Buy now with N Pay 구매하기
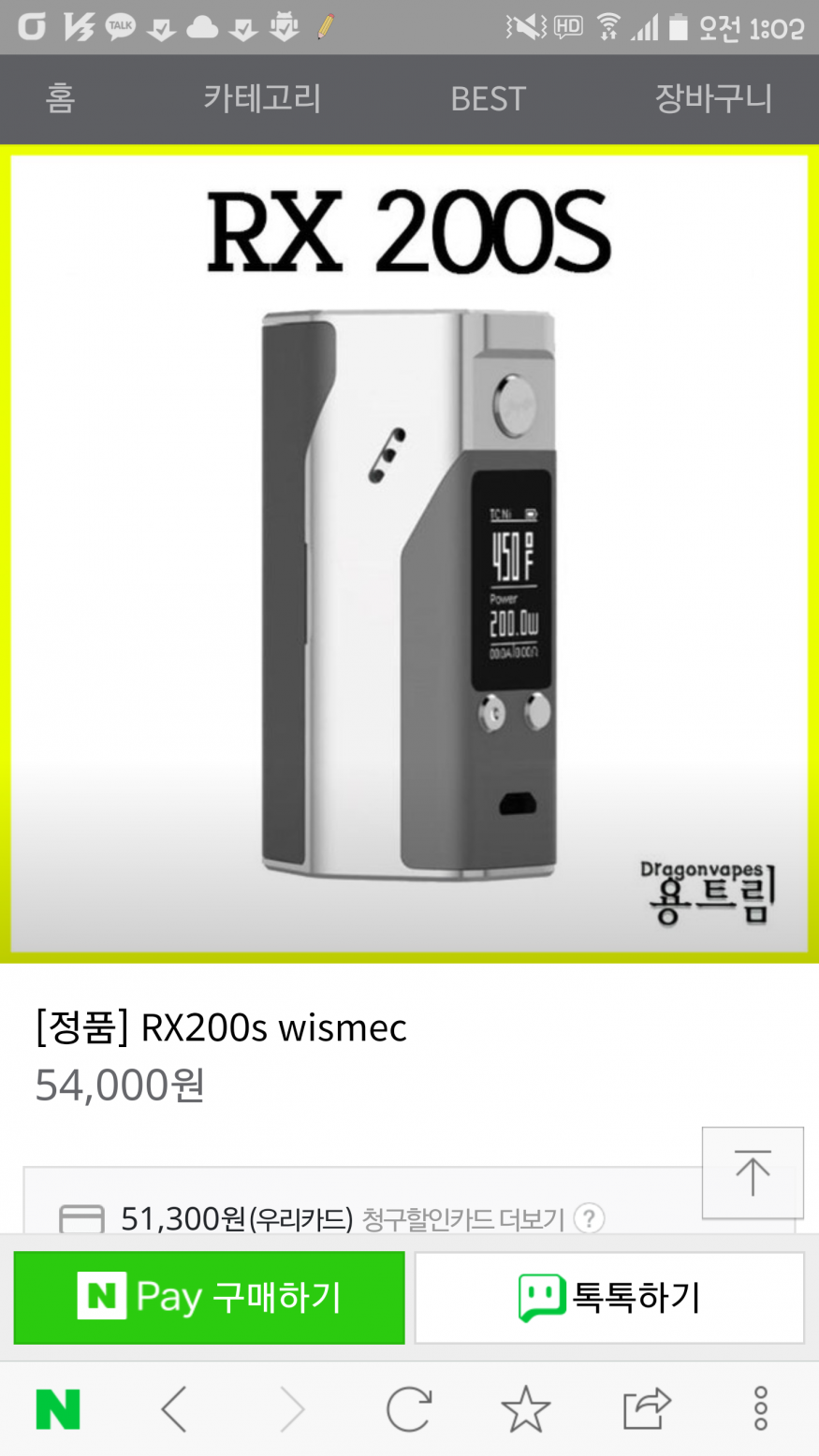Image resolution: width=819 pixels, height=1456 pixels. coord(210,1297)
